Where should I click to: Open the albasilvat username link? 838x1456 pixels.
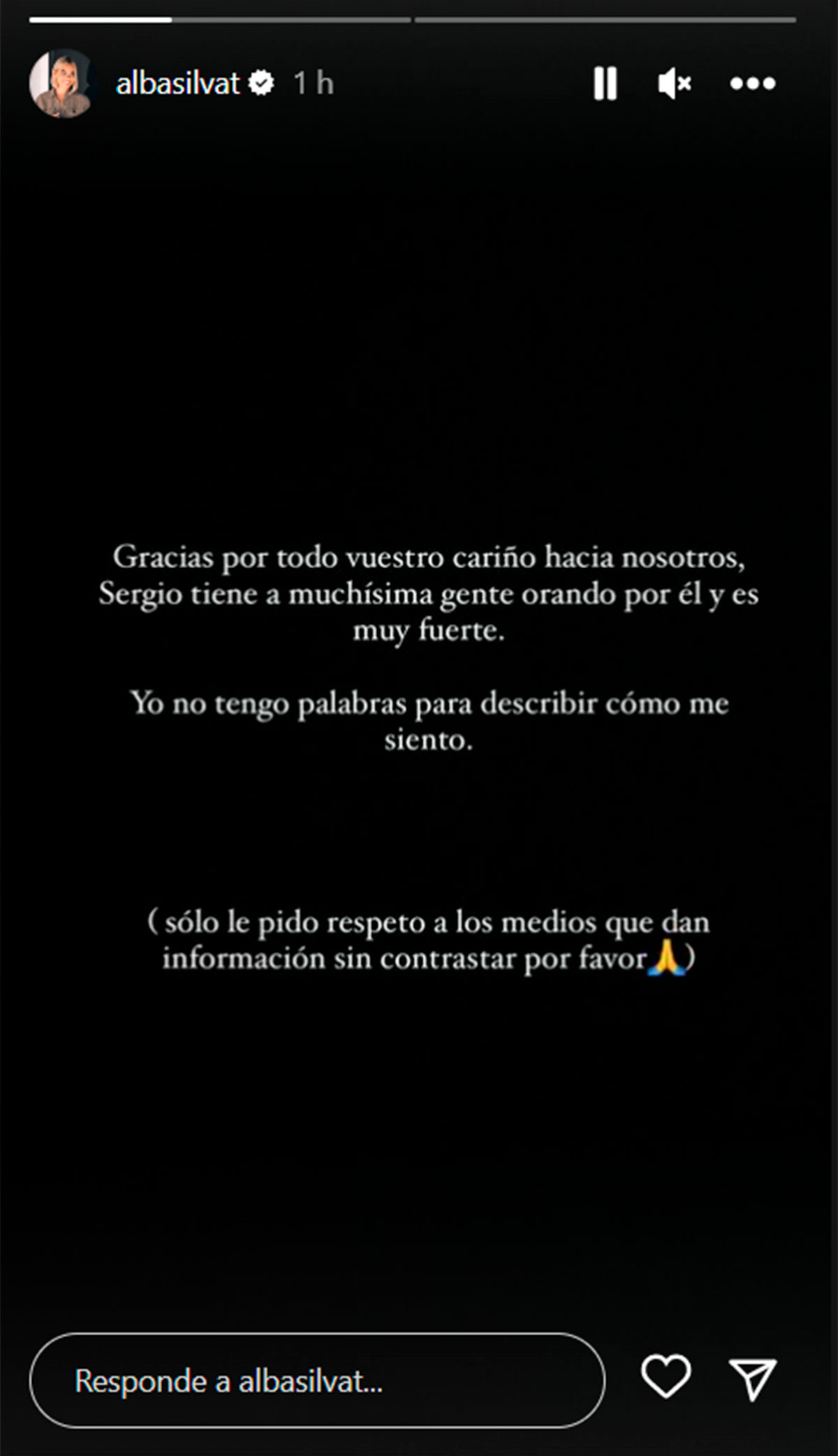click(177, 84)
